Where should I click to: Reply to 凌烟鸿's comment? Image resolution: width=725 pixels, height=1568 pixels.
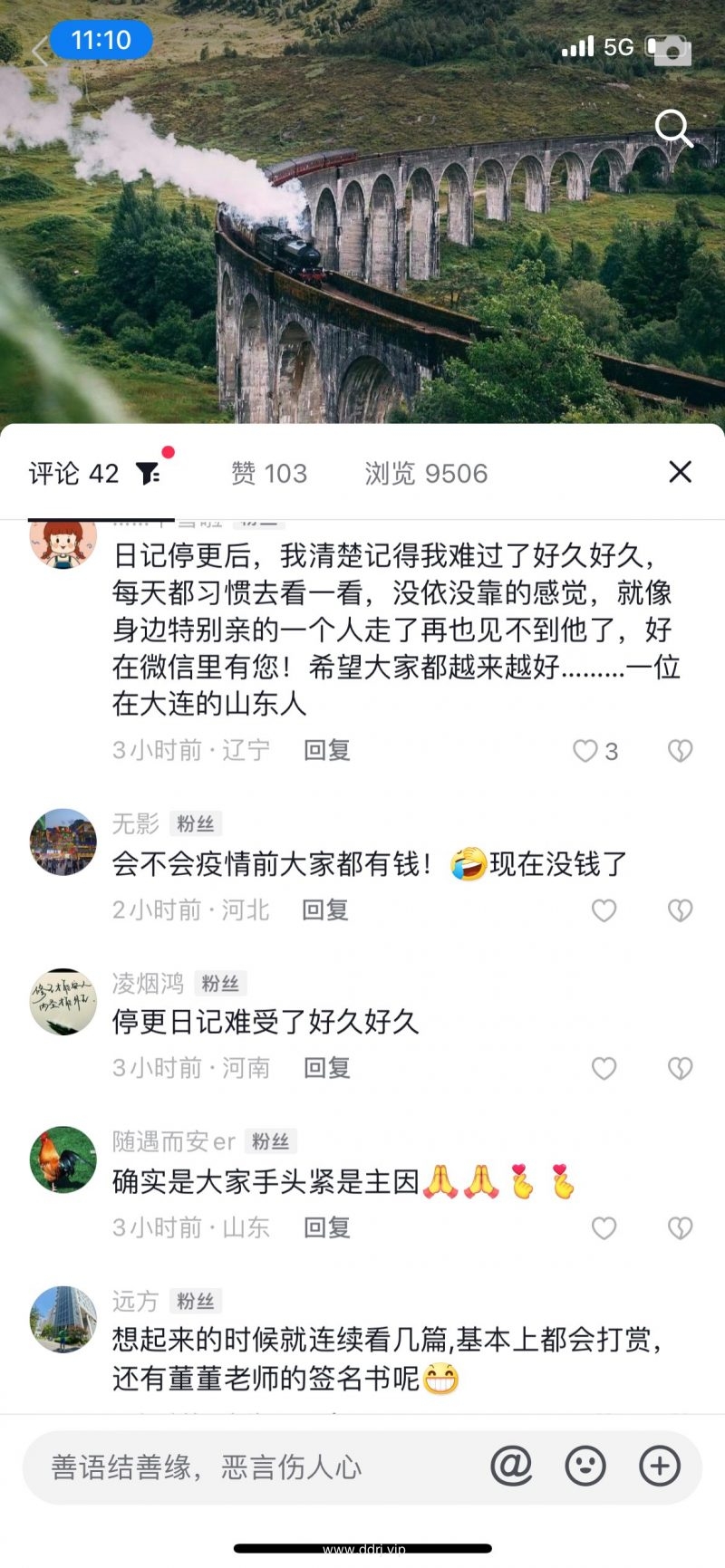pyautogui.click(x=327, y=1068)
